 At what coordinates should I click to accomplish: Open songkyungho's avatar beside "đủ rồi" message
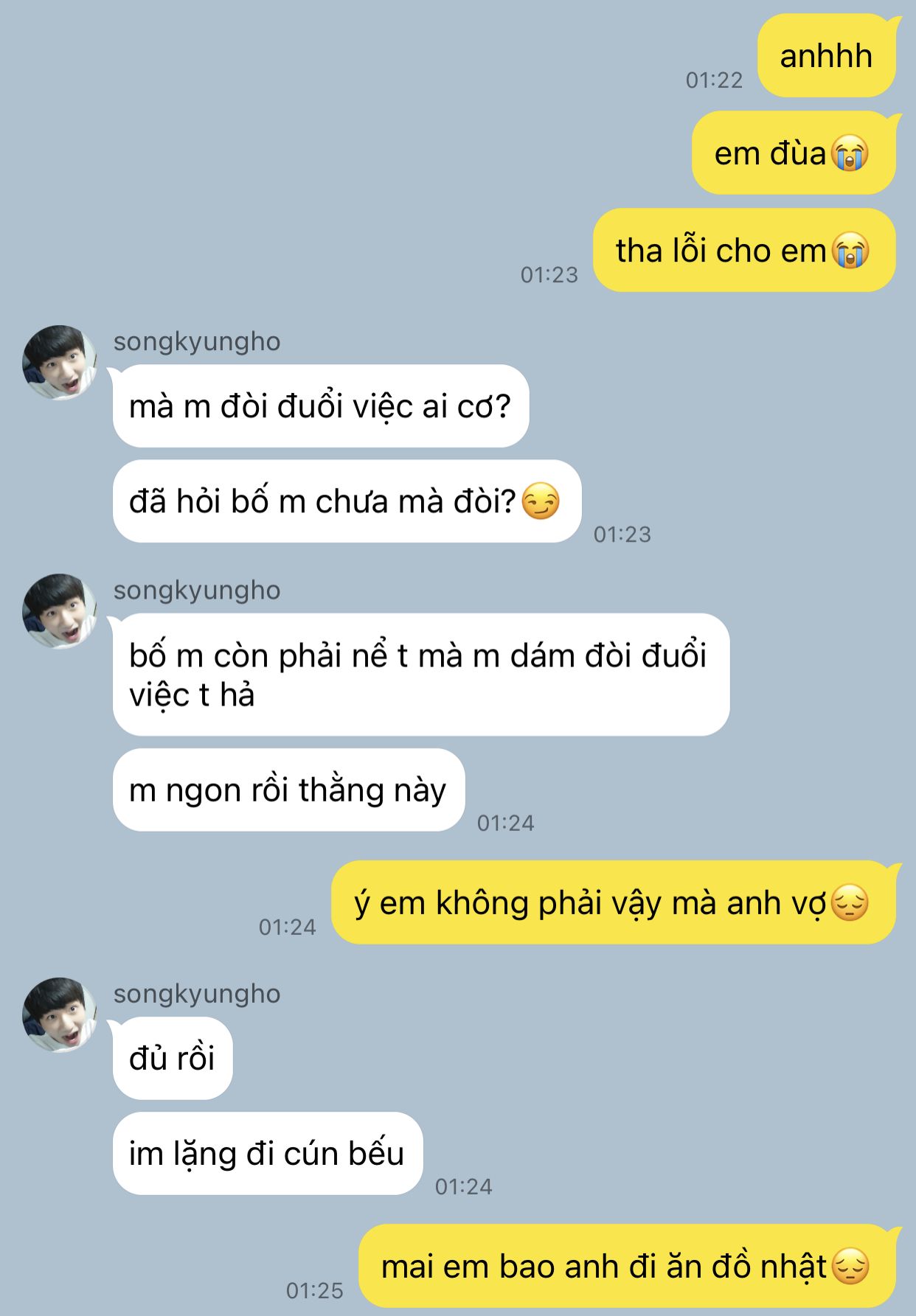pos(60,1014)
